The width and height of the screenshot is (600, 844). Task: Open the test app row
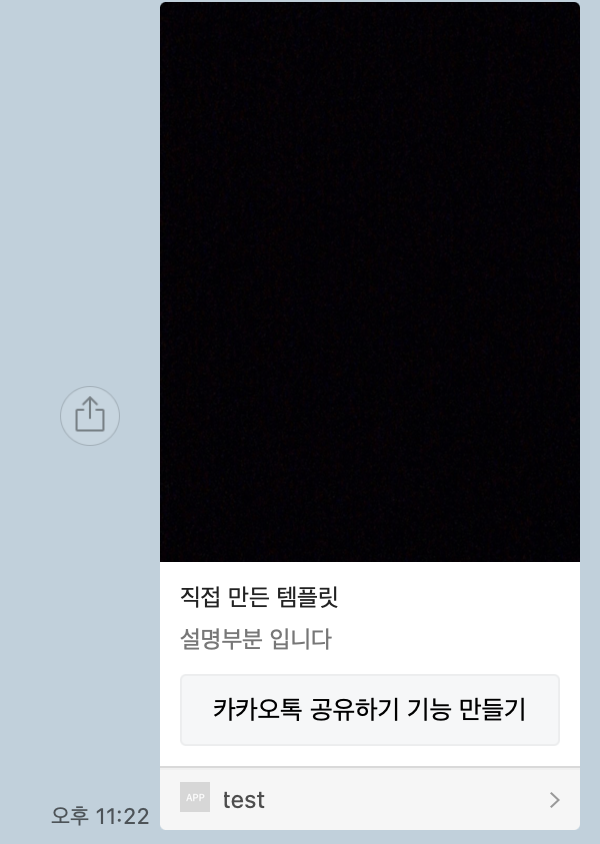coord(370,799)
